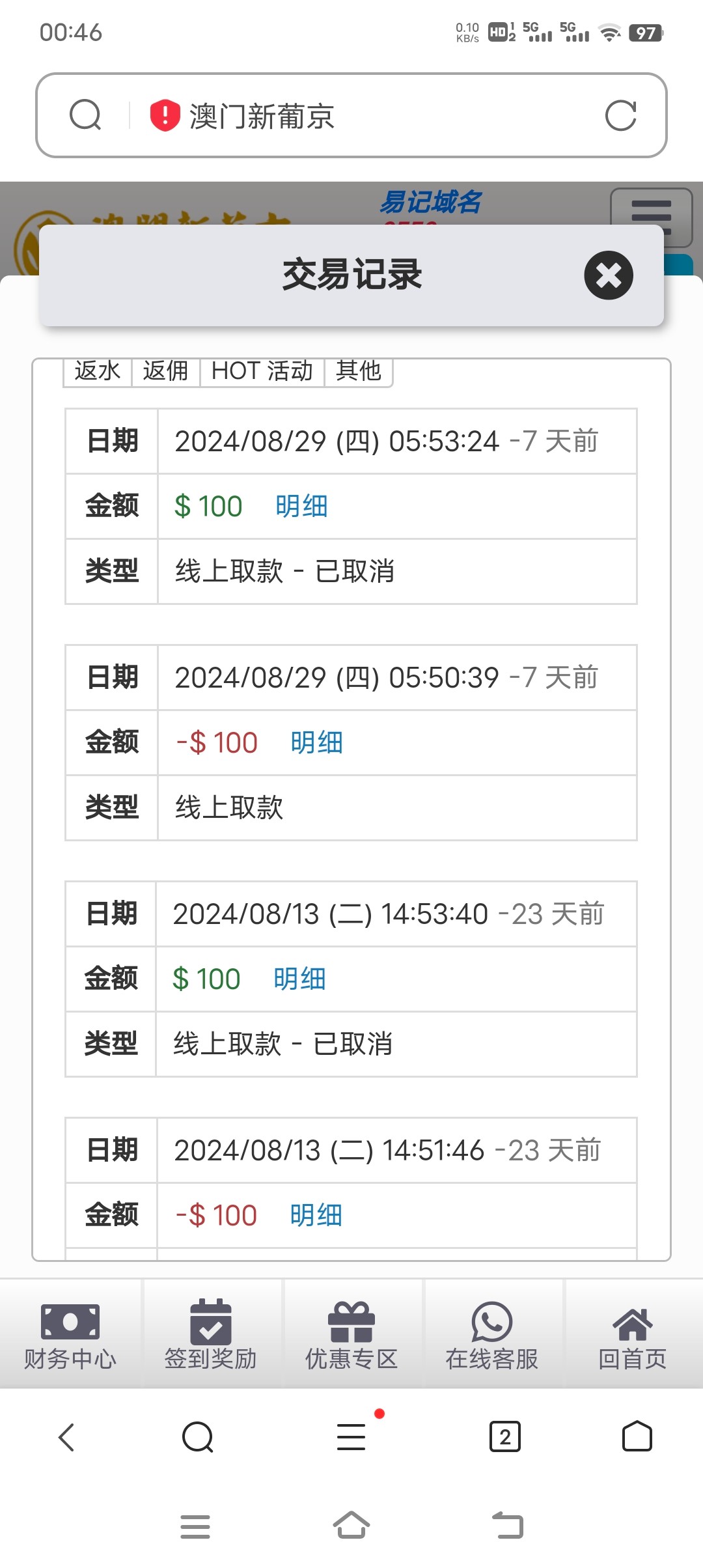Screen dimensions: 703x1568
Task: View 明细 of the 14:53:40 transaction
Action: pyautogui.click(x=299, y=979)
